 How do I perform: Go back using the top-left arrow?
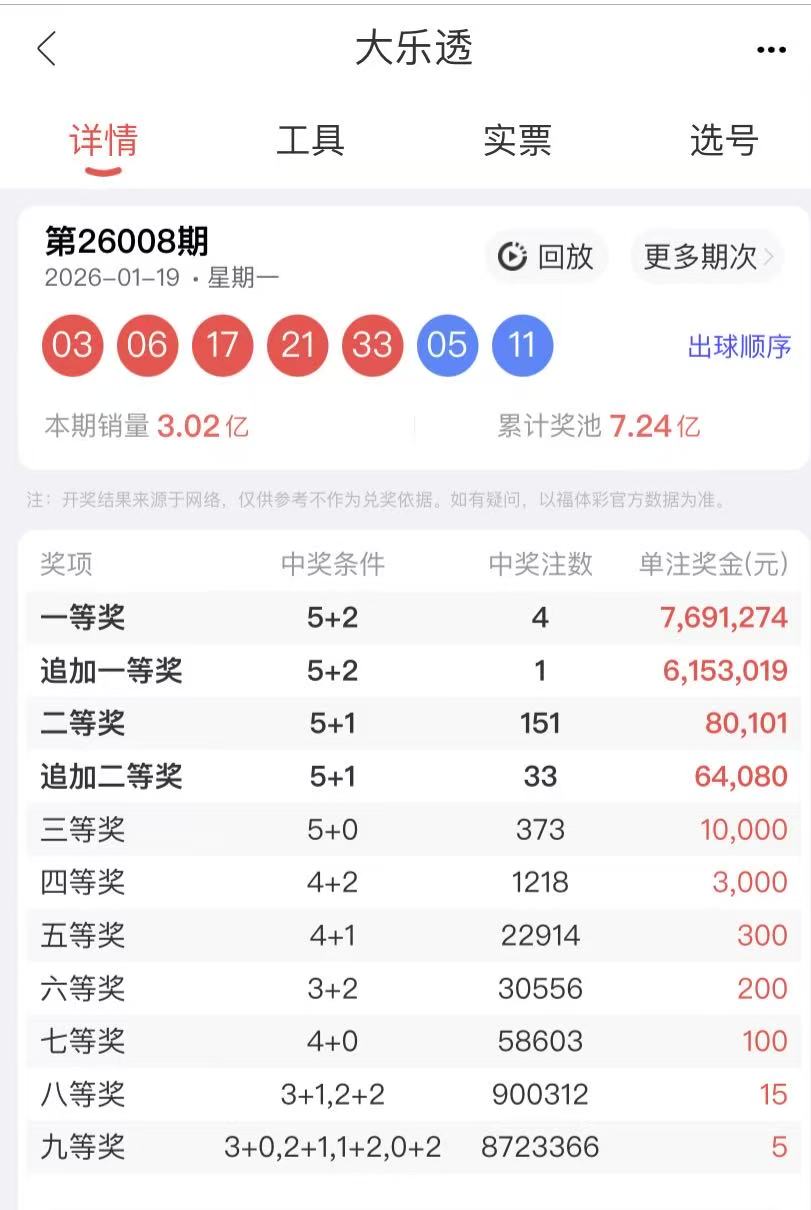click(47, 49)
